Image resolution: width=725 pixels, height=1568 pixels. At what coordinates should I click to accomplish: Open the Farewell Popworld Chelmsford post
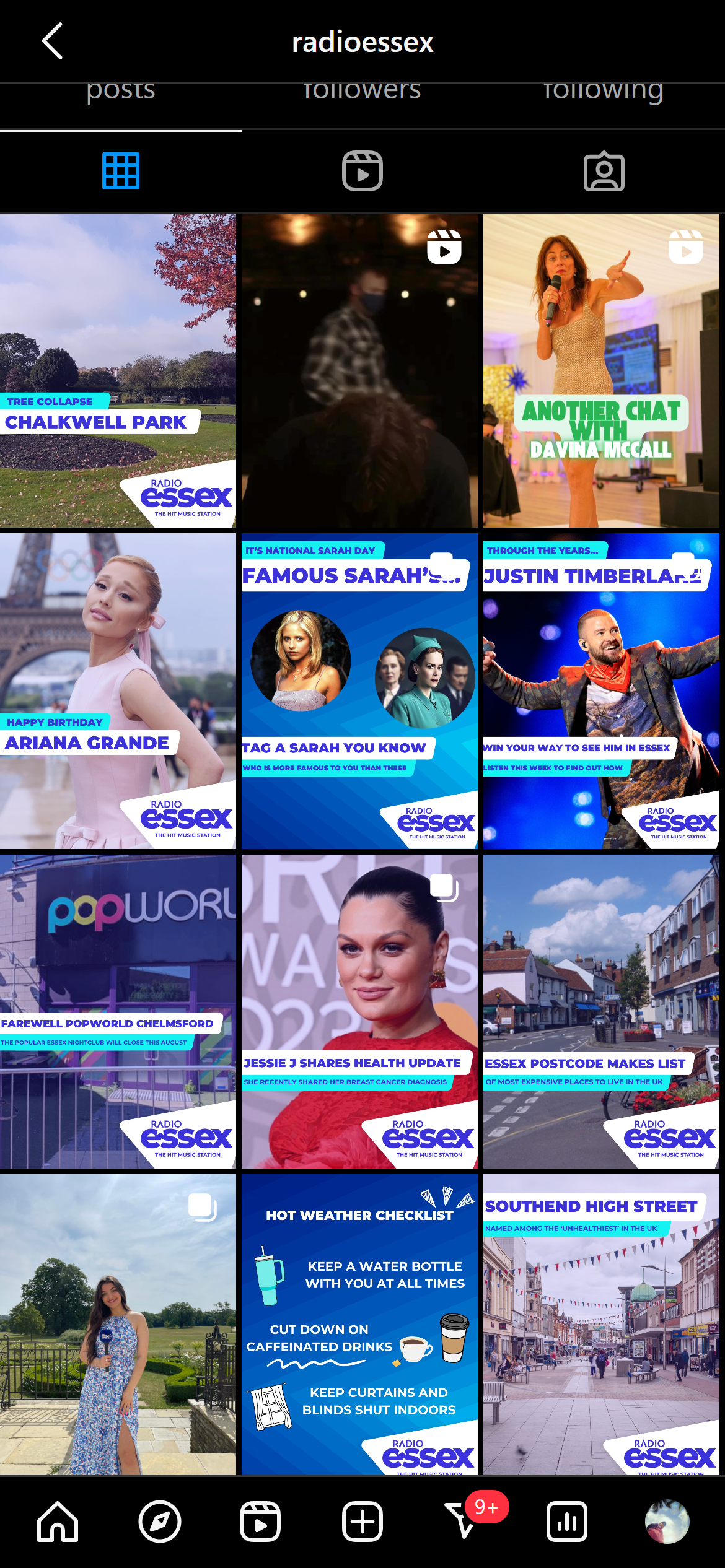(x=118, y=1011)
